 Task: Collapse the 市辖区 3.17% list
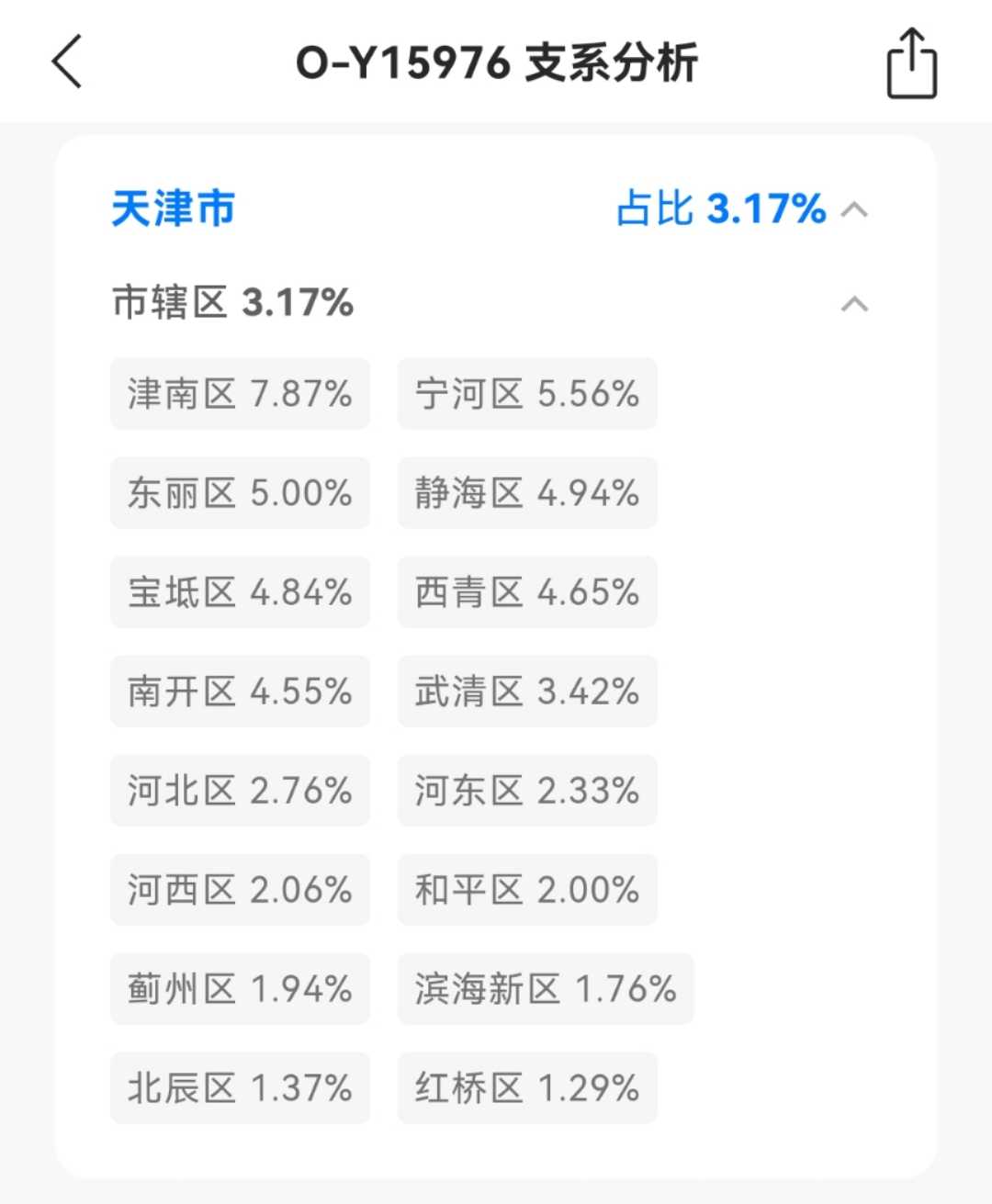(x=854, y=304)
